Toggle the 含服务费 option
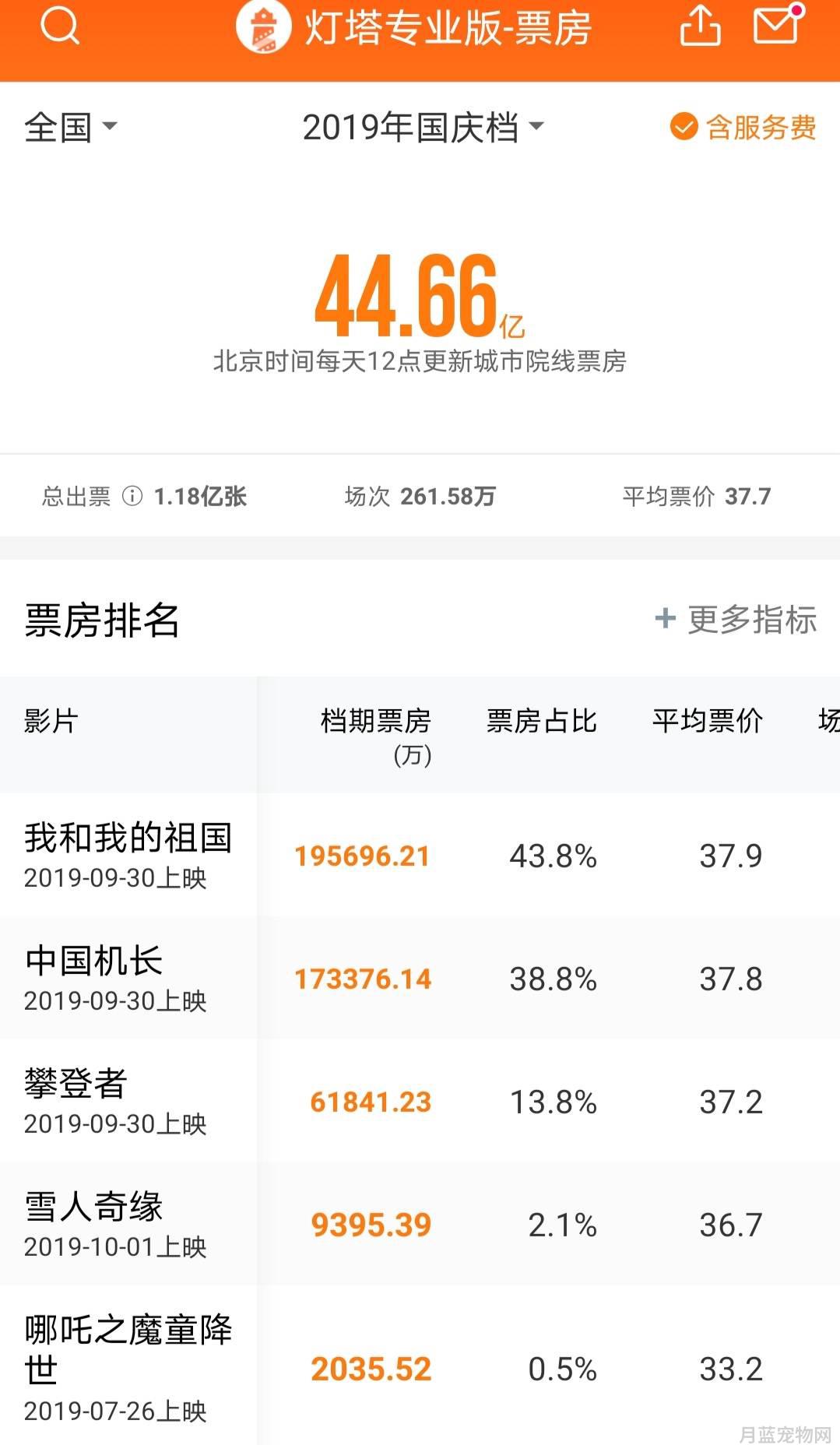 point(743,127)
